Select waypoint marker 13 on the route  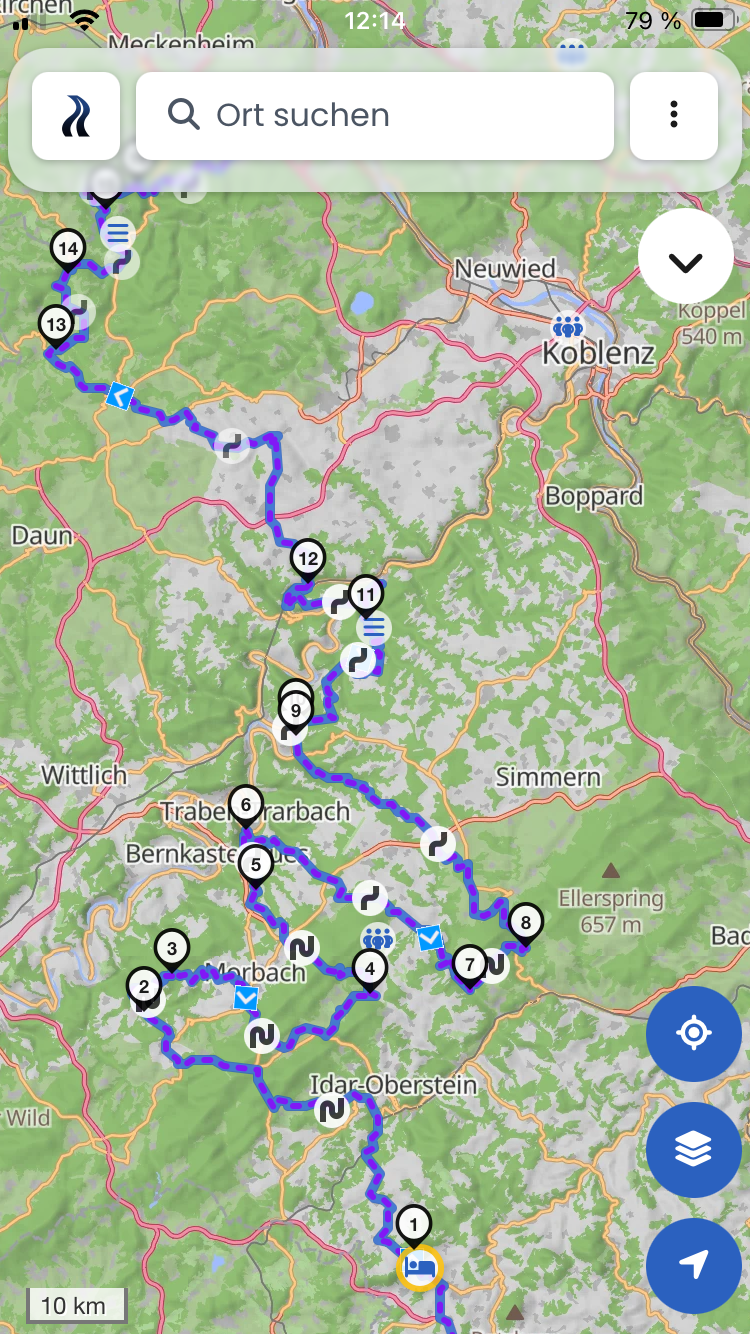tap(56, 325)
